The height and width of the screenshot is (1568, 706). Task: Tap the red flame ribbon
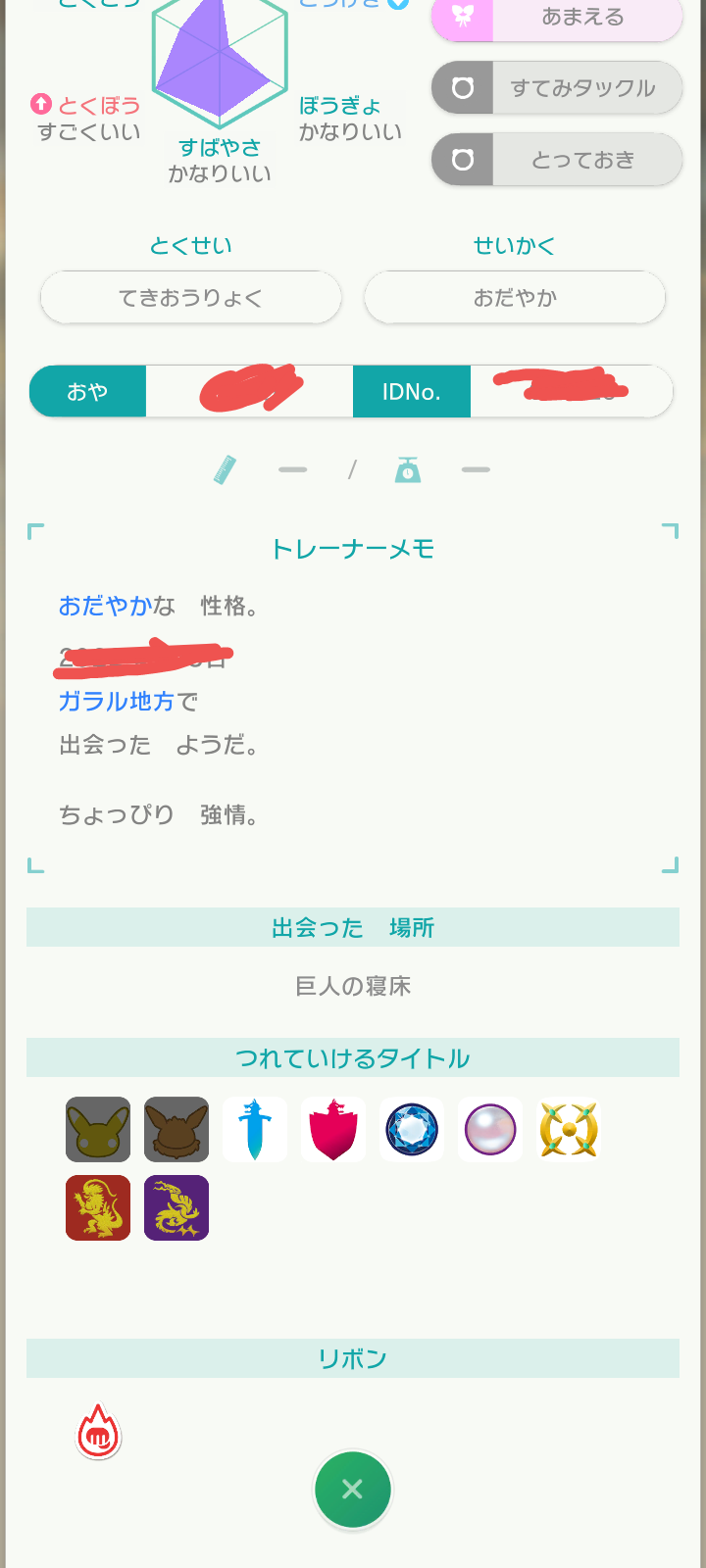pos(98,1432)
